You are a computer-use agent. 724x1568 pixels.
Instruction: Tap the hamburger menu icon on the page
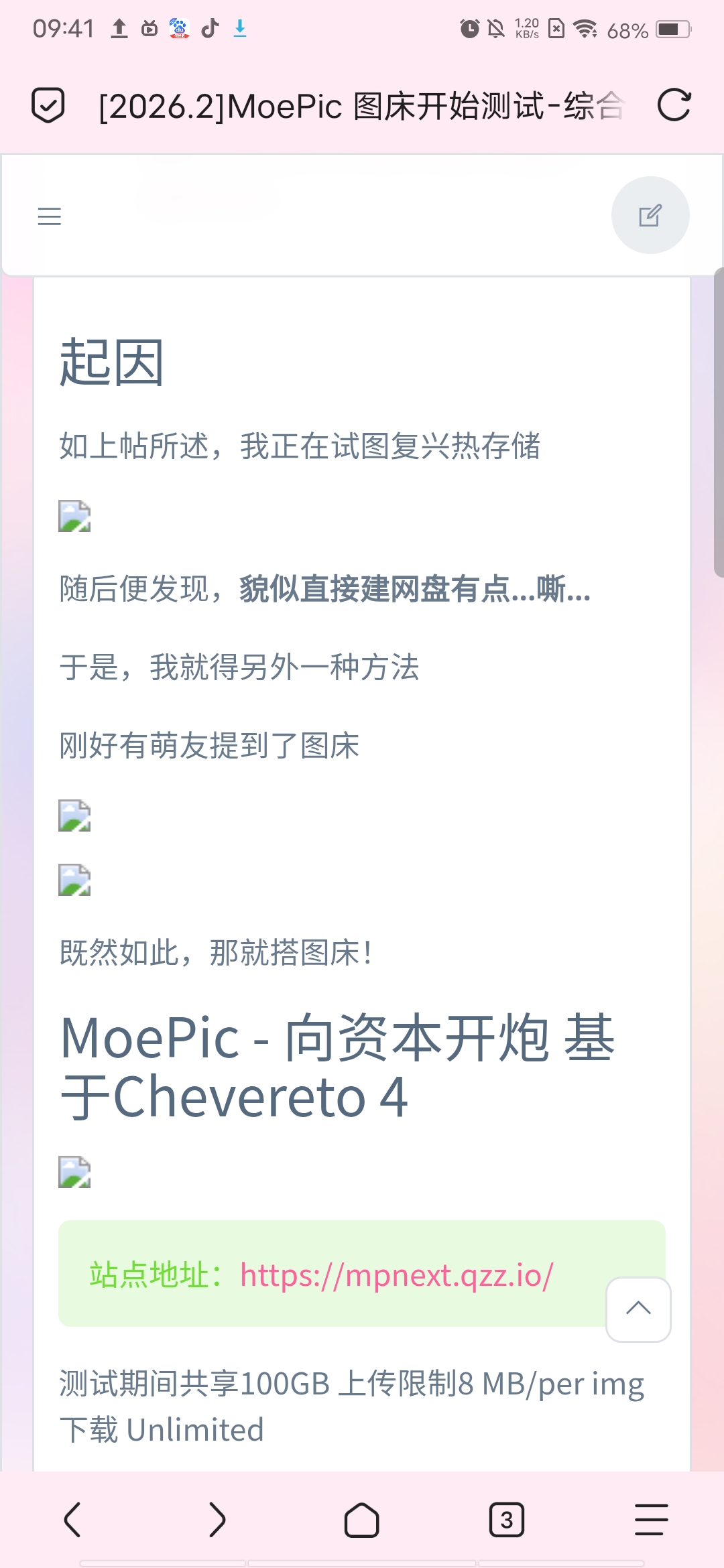click(50, 216)
